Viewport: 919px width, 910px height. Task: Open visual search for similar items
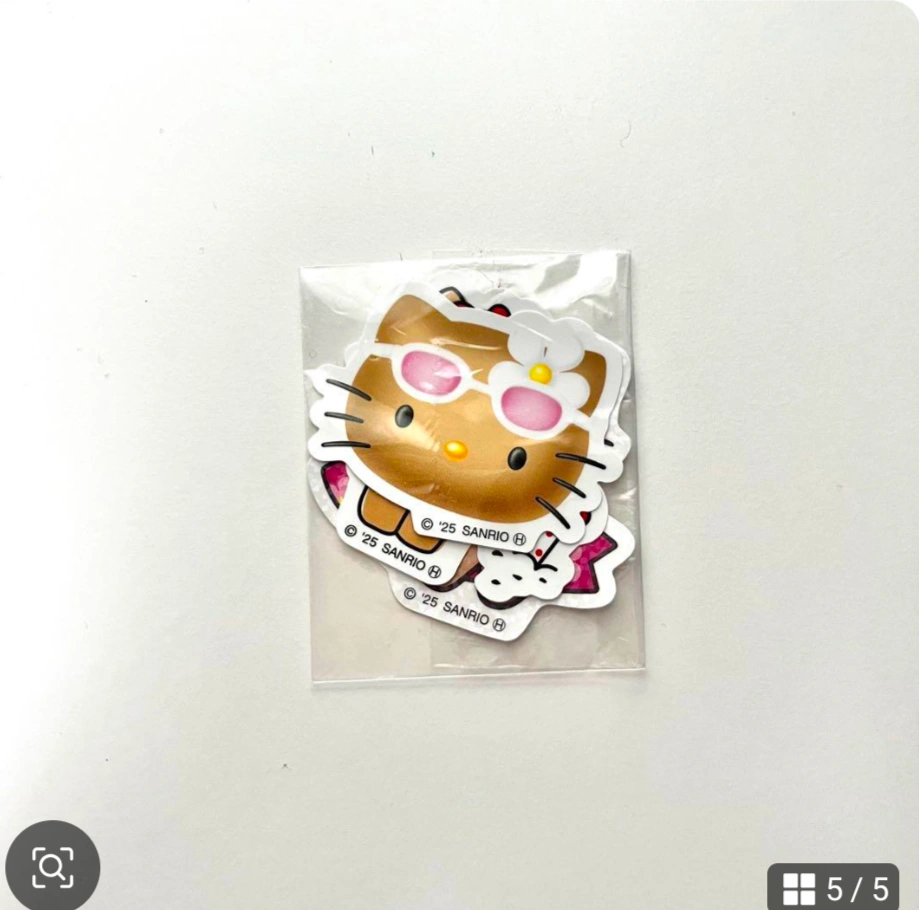click(52, 867)
